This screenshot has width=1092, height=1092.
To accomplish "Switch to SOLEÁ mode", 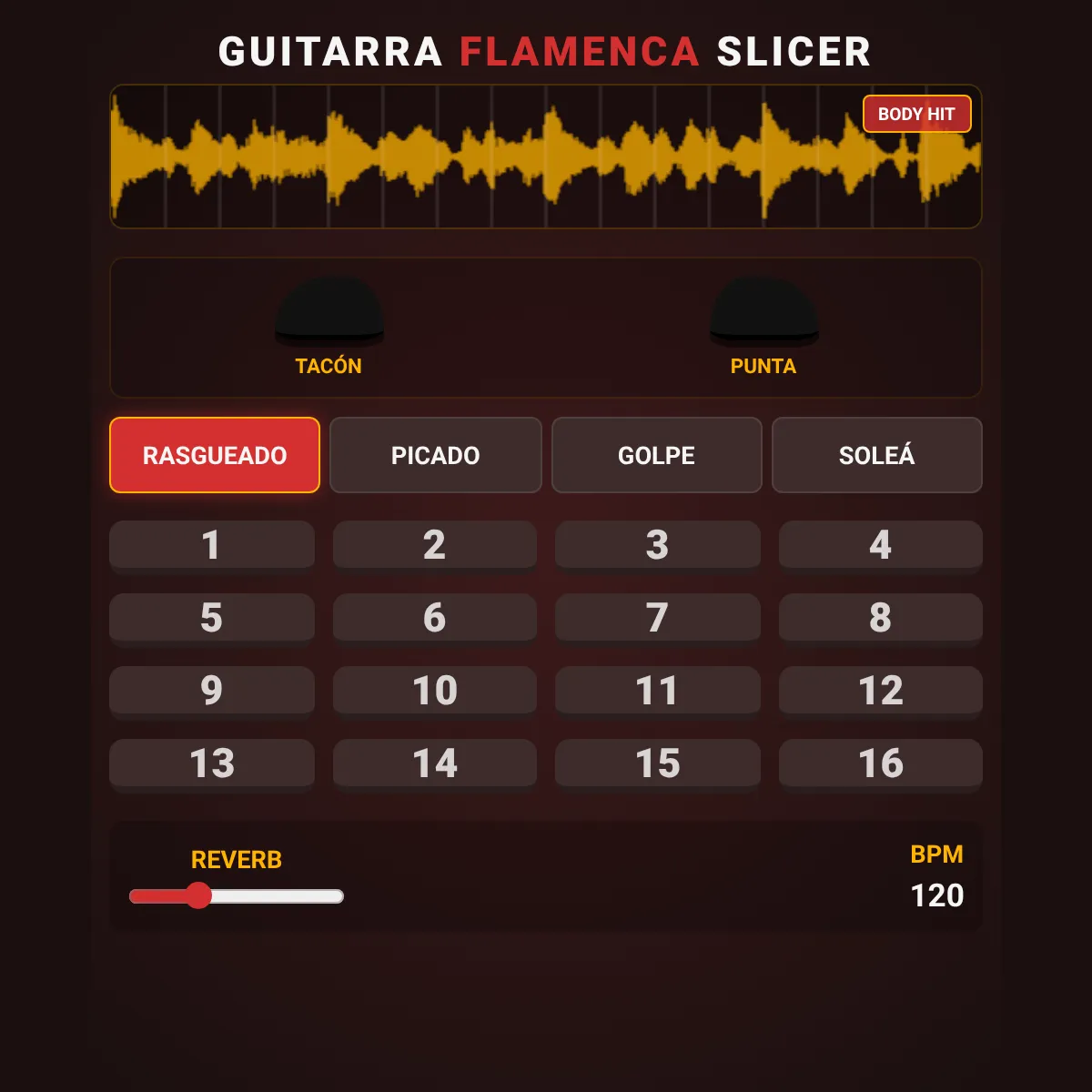I will [877, 455].
